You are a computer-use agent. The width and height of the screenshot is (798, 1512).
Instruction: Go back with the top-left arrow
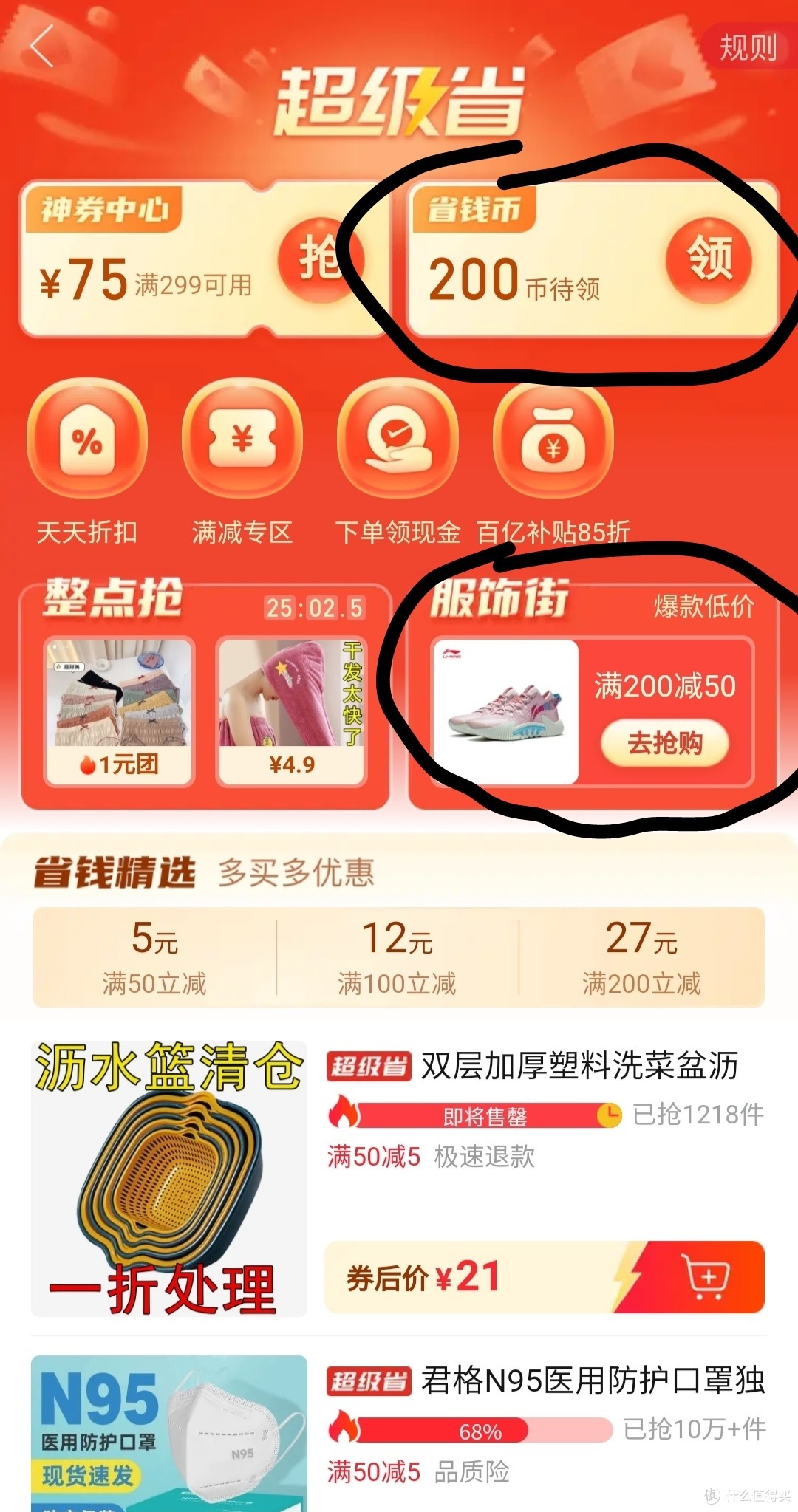coord(43,46)
